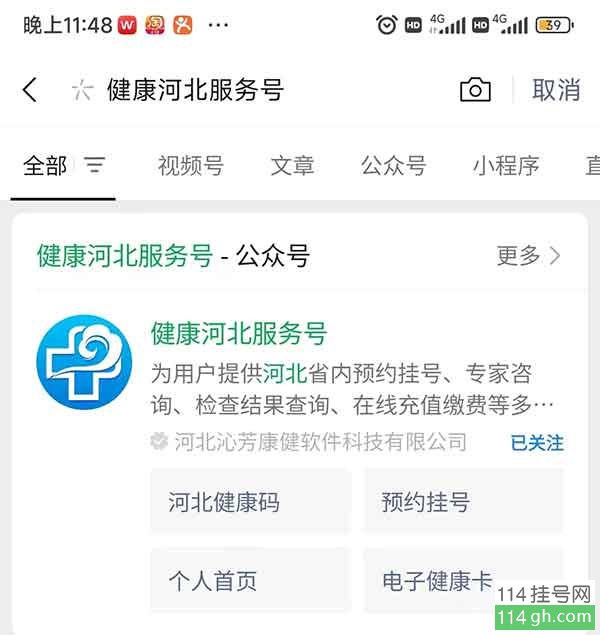Go back from search results
The height and width of the screenshot is (635, 600).
(30, 90)
